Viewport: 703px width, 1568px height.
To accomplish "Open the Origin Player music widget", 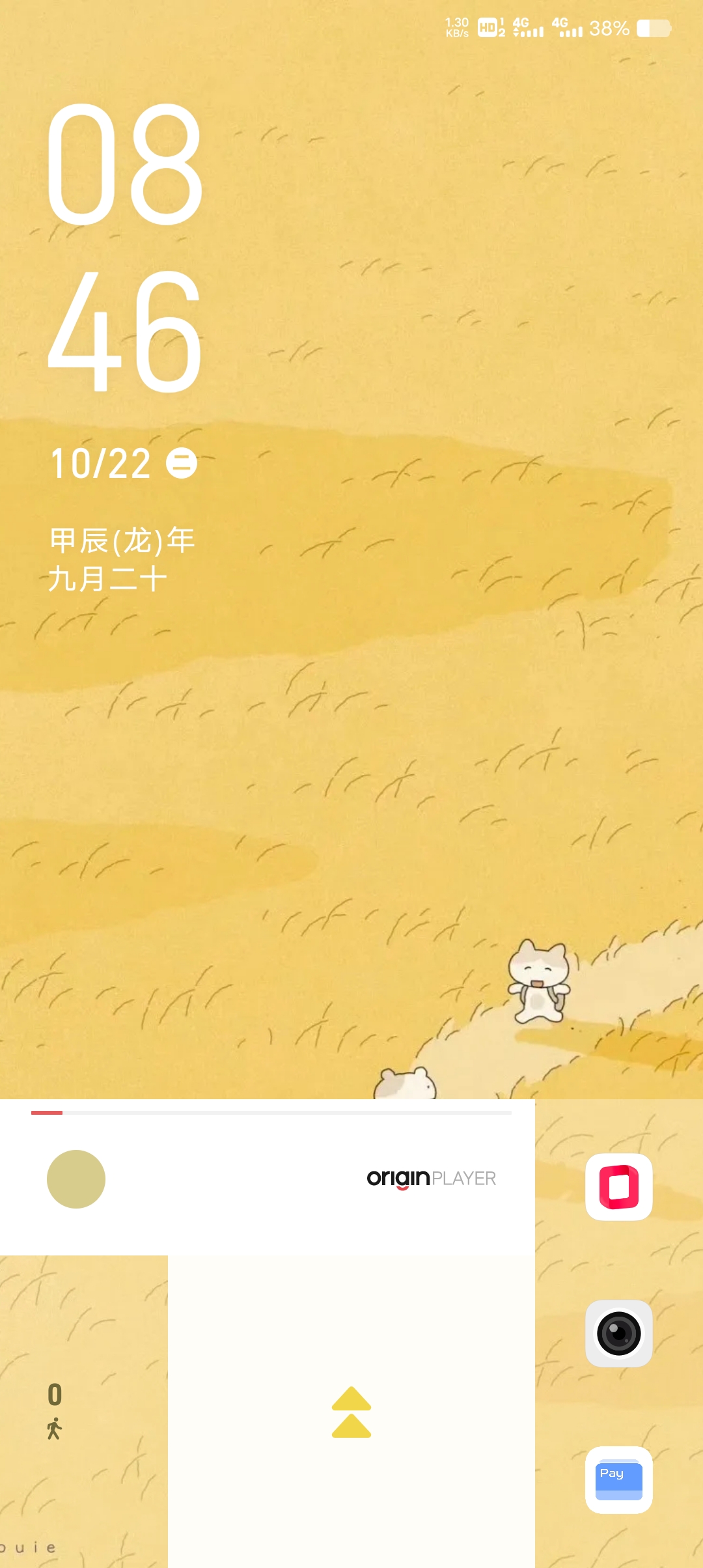I will pos(431,1179).
